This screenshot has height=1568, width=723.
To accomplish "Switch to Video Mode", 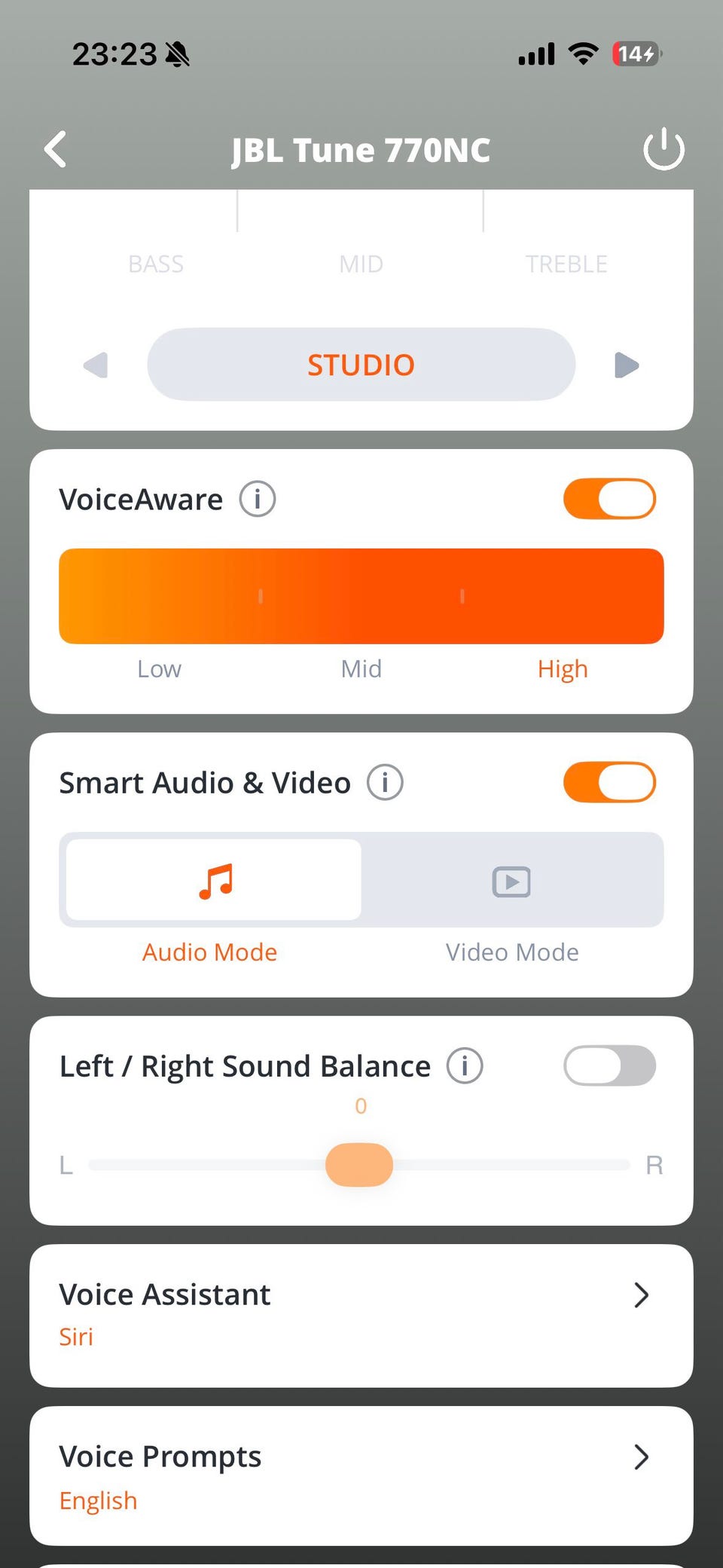I will click(x=512, y=881).
